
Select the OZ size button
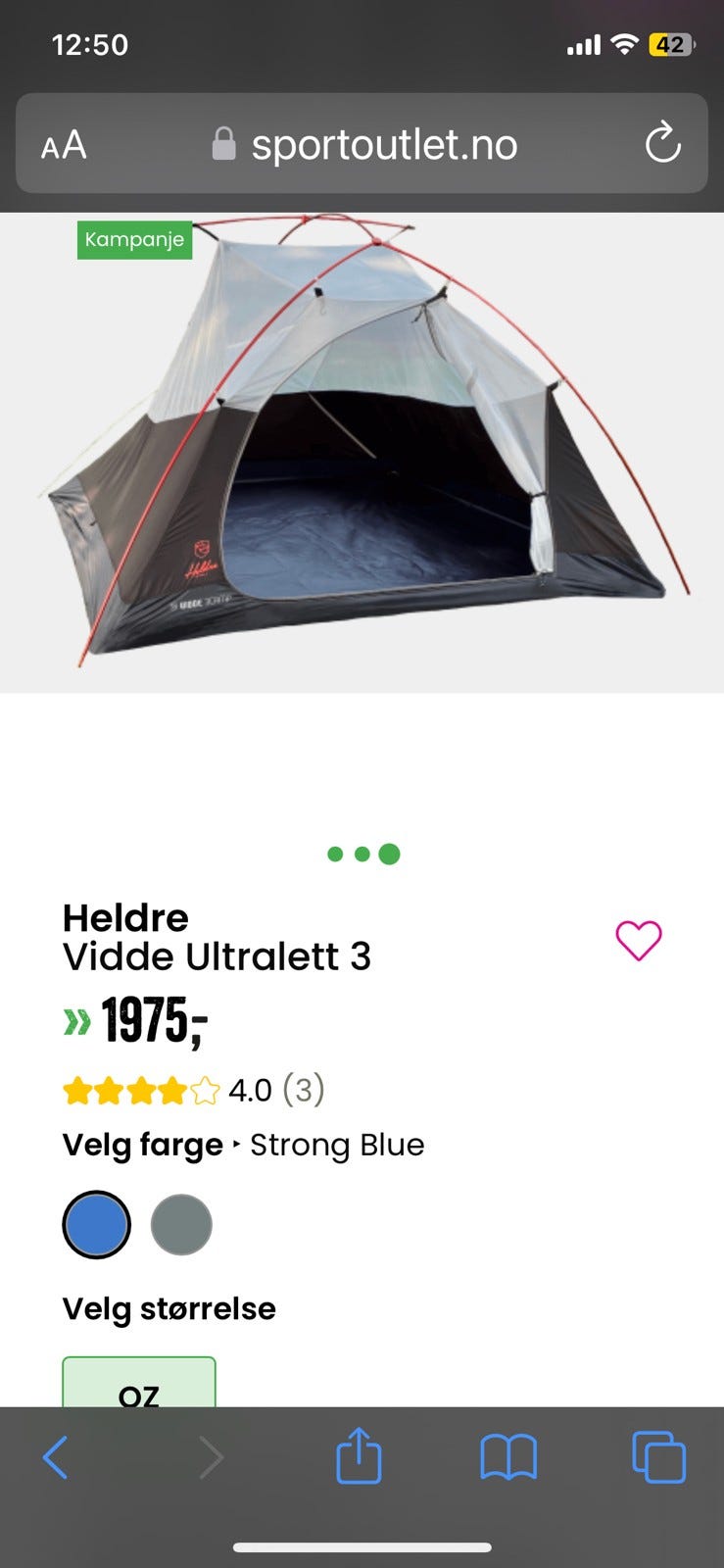pos(139,1392)
